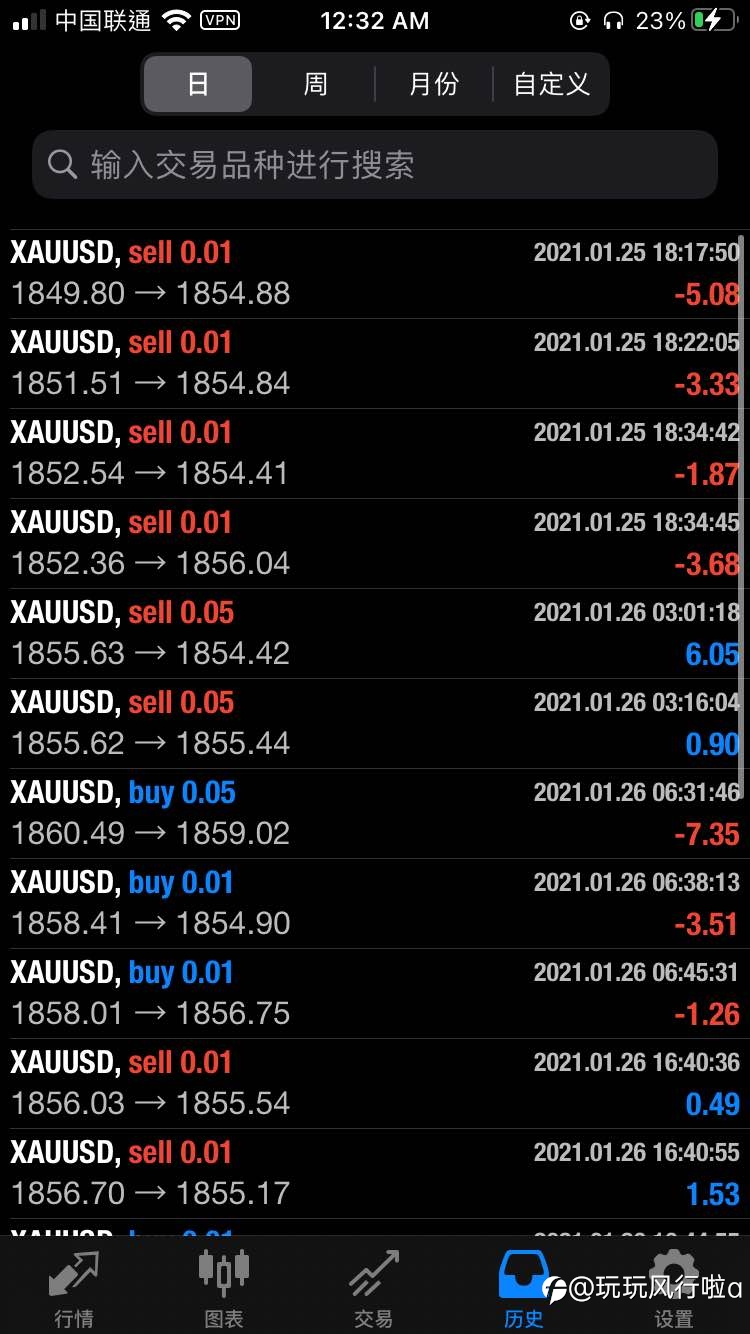Select the 历史 history tab

[524, 1288]
